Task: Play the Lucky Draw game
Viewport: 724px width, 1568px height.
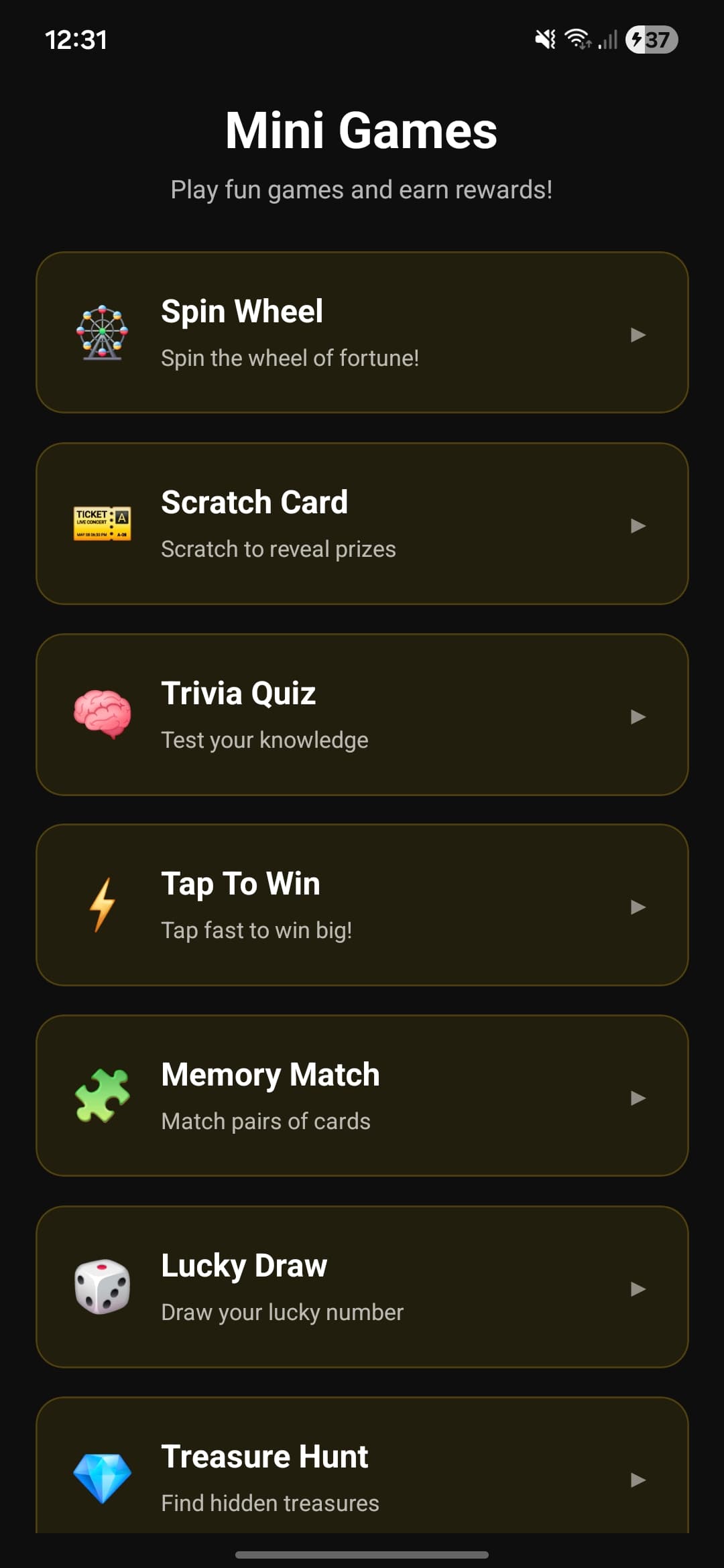Action: pos(362,1288)
